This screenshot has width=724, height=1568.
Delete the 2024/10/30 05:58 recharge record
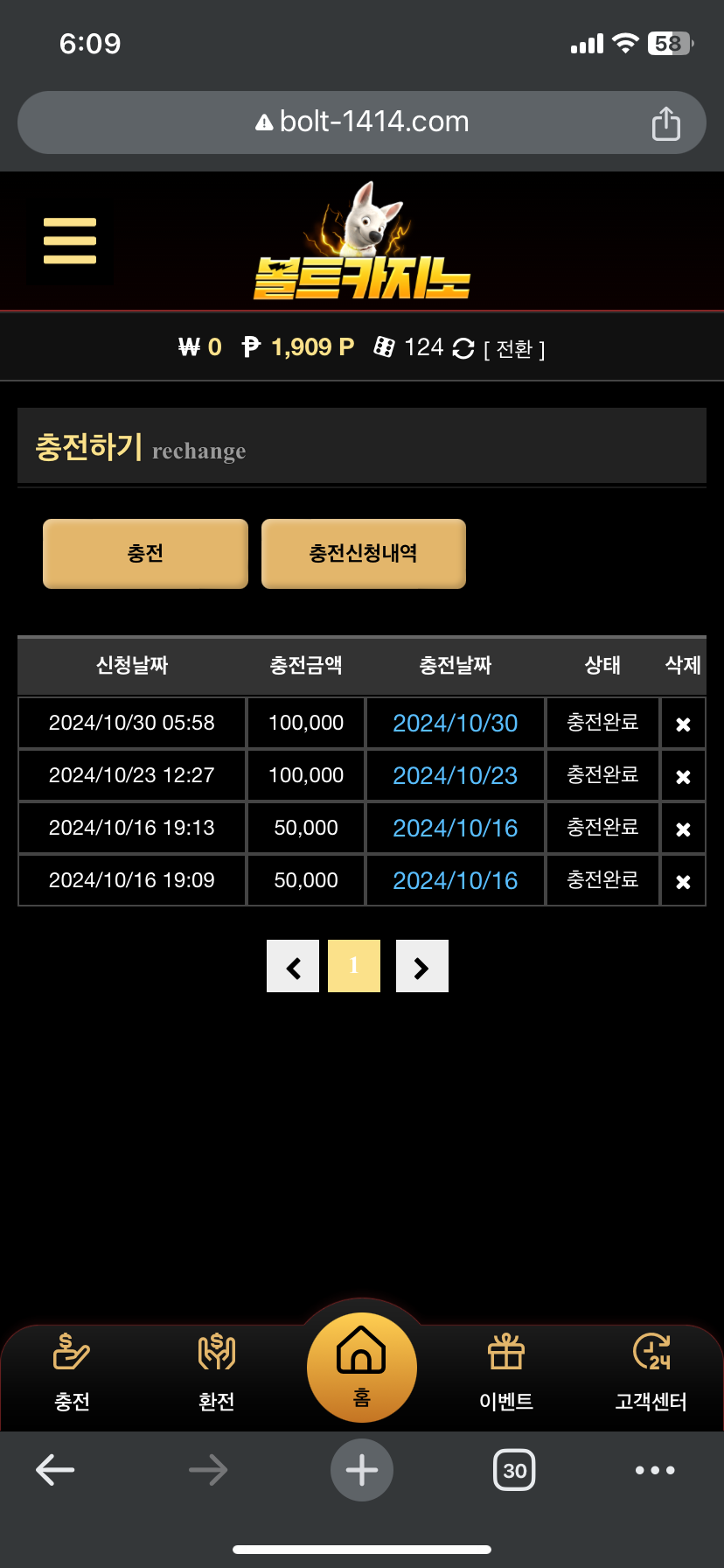point(683,724)
